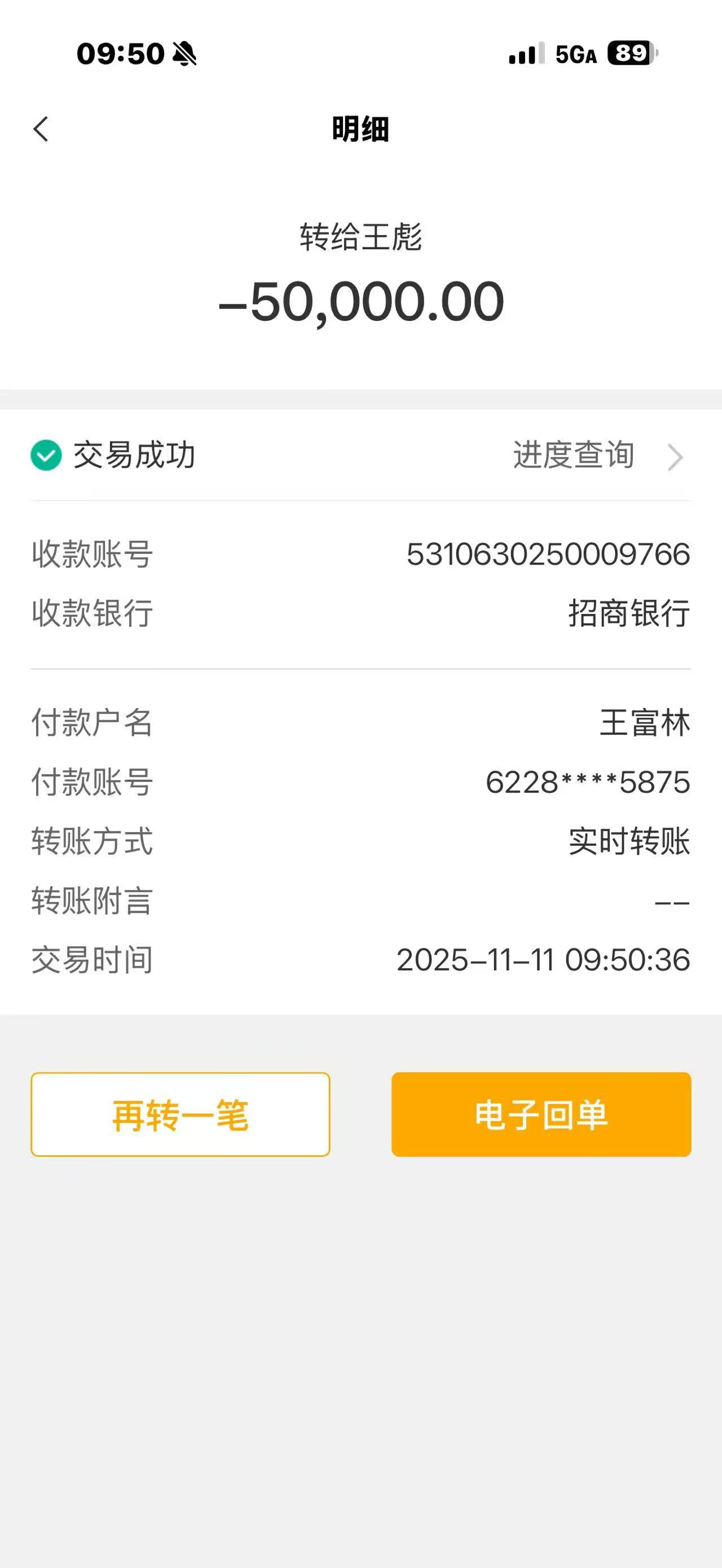Go back using the top-left arrow
The width and height of the screenshot is (722, 1568).
41,129
